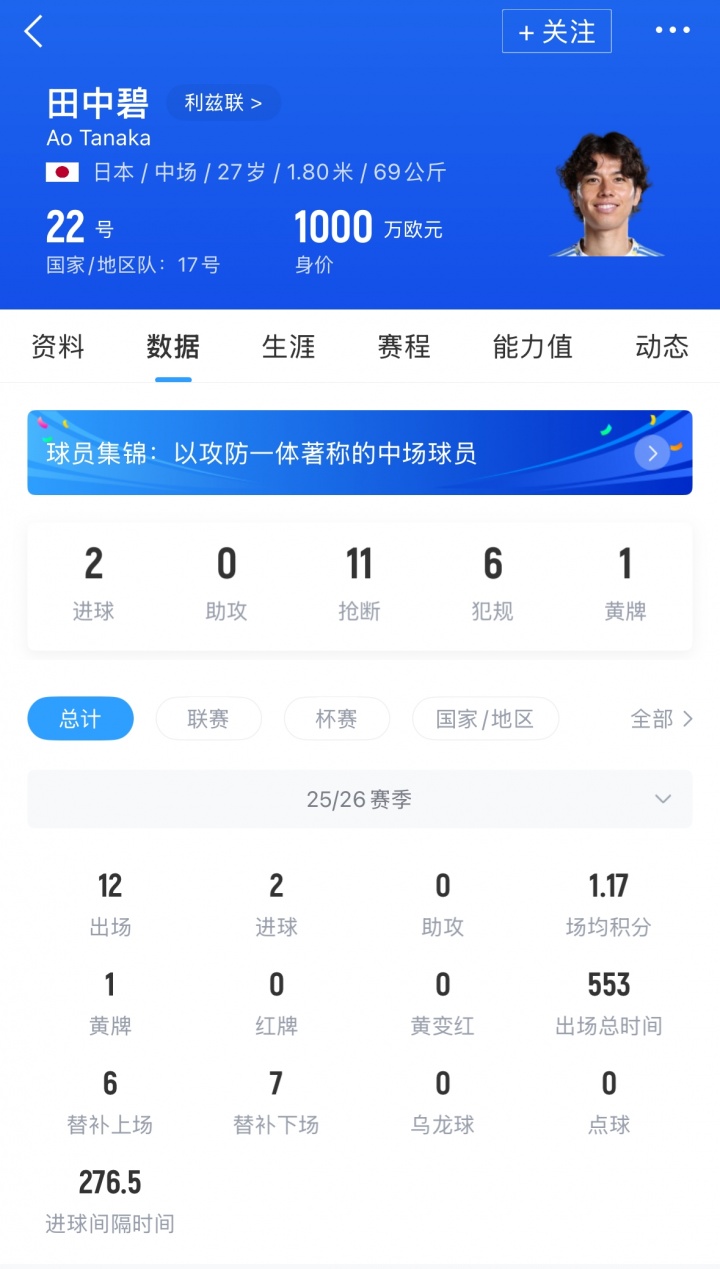Image resolution: width=720 pixels, height=1269 pixels.
Task: Filter stats by 联赛
Action: point(208,718)
